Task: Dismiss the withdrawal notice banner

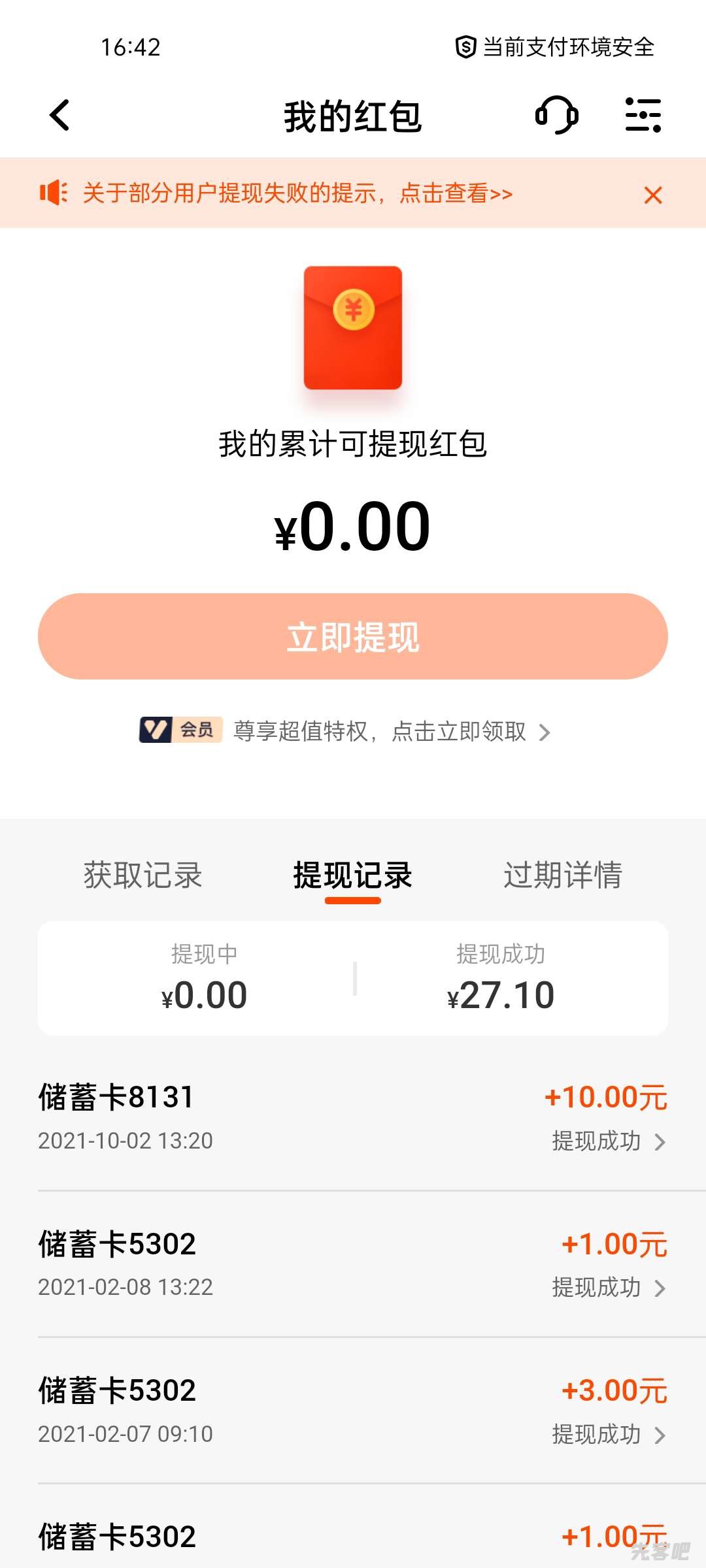Action: coord(652,195)
